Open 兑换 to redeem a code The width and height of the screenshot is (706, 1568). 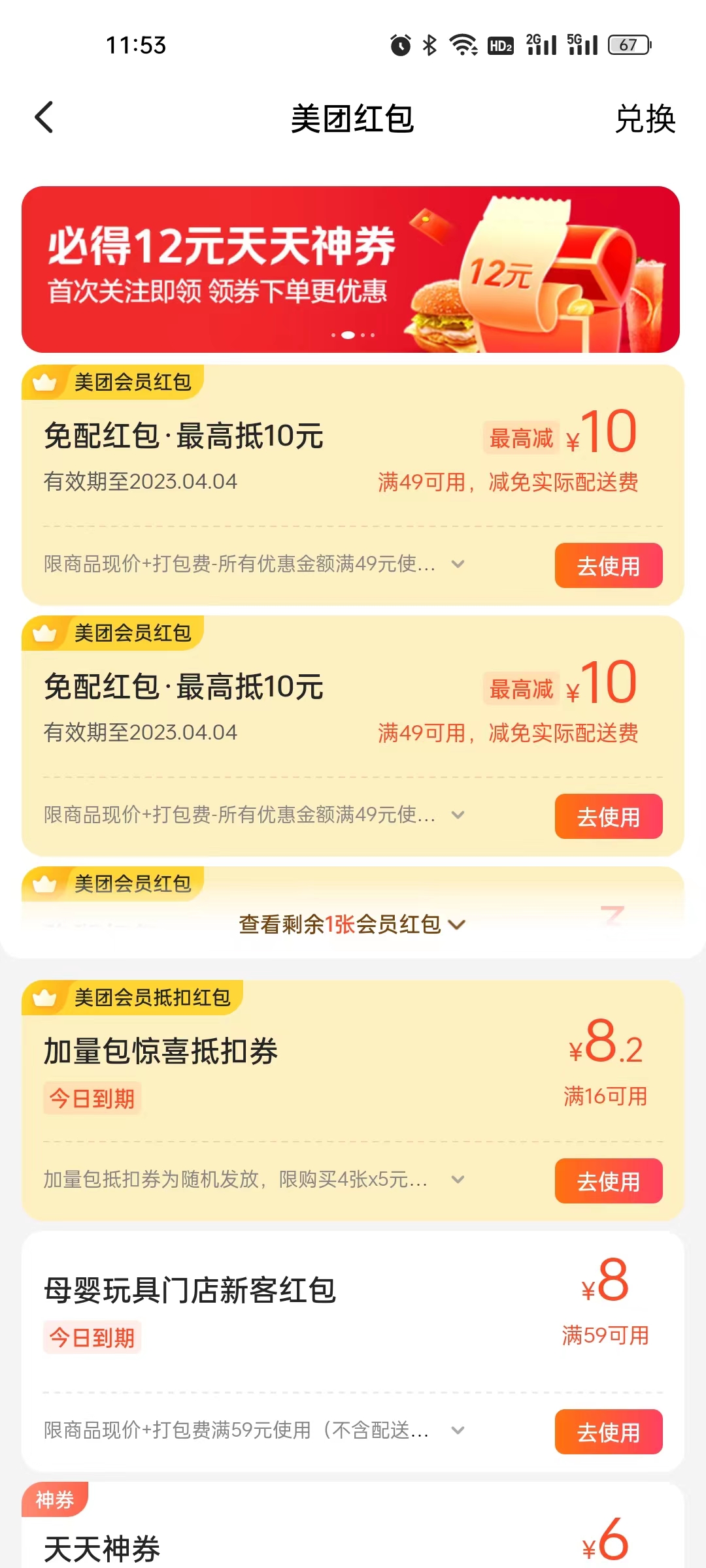coord(645,119)
